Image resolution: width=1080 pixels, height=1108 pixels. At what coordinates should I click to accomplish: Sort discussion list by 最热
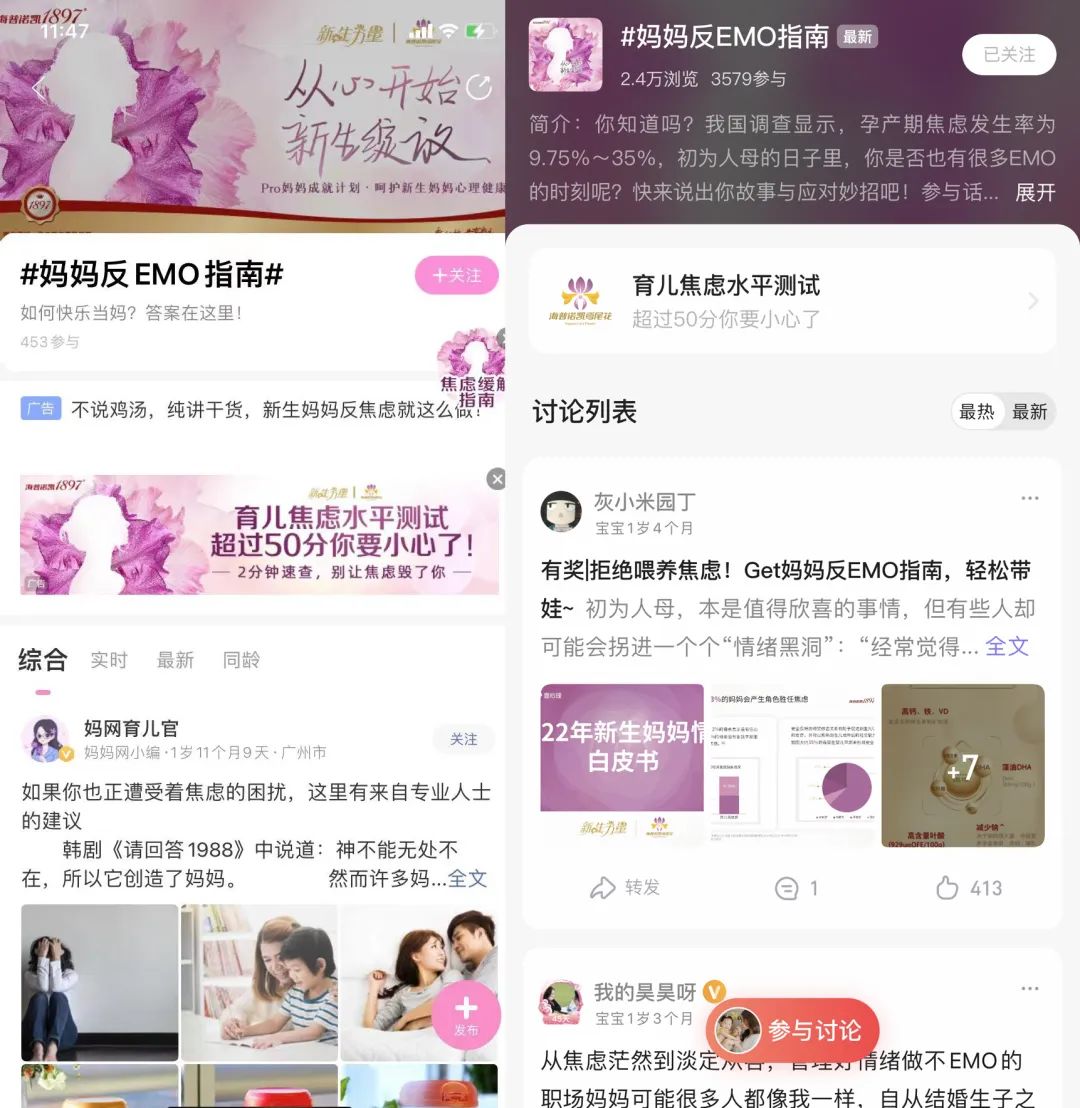pyautogui.click(x=977, y=412)
